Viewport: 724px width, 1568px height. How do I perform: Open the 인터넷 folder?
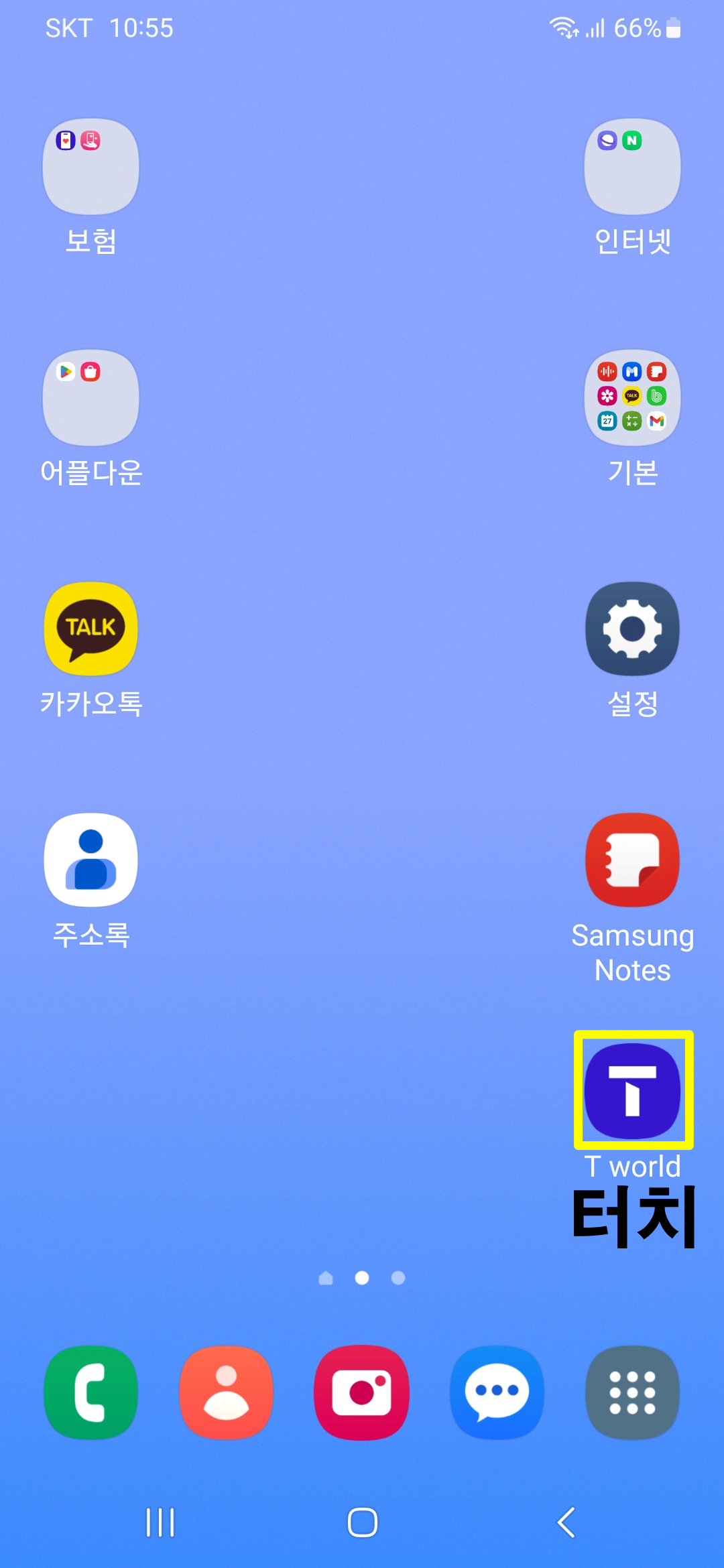pyautogui.click(x=632, y=166)
